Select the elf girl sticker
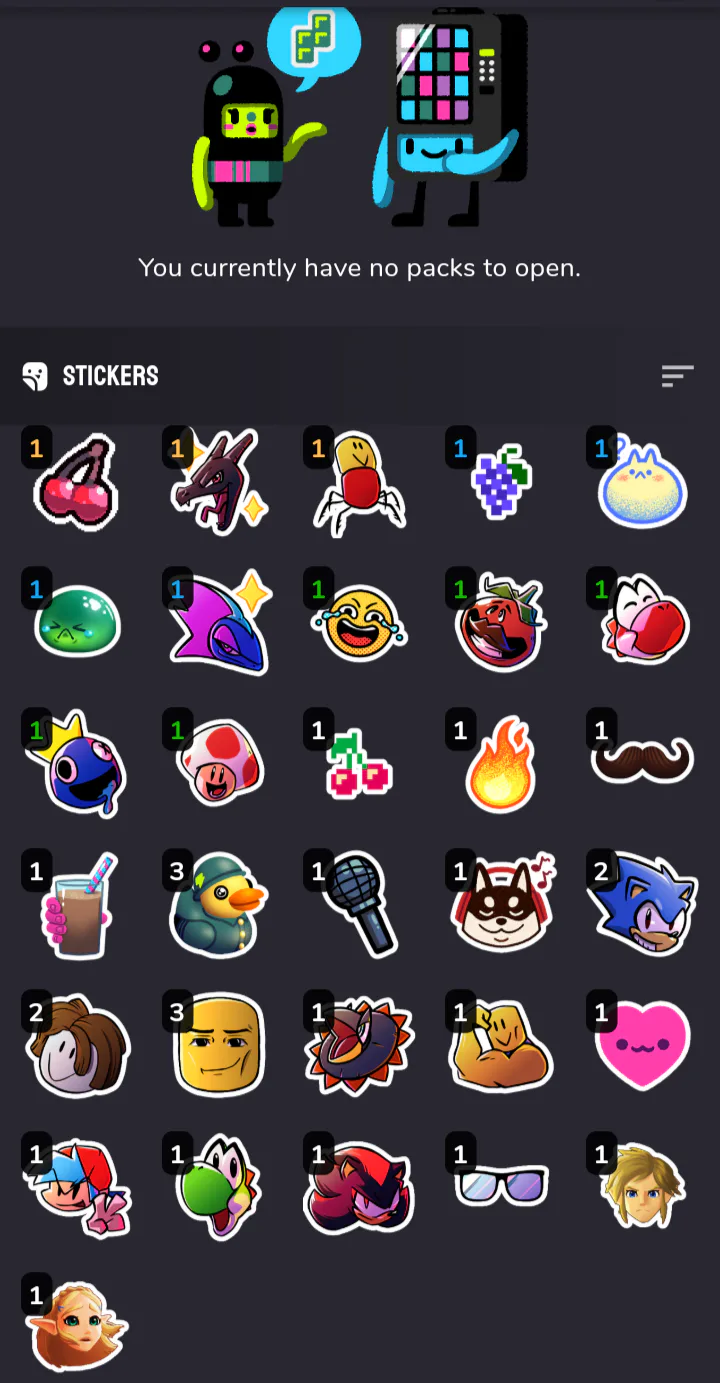The width and height of the screenshot is (720, 1383). click(x=79, y=1328)
